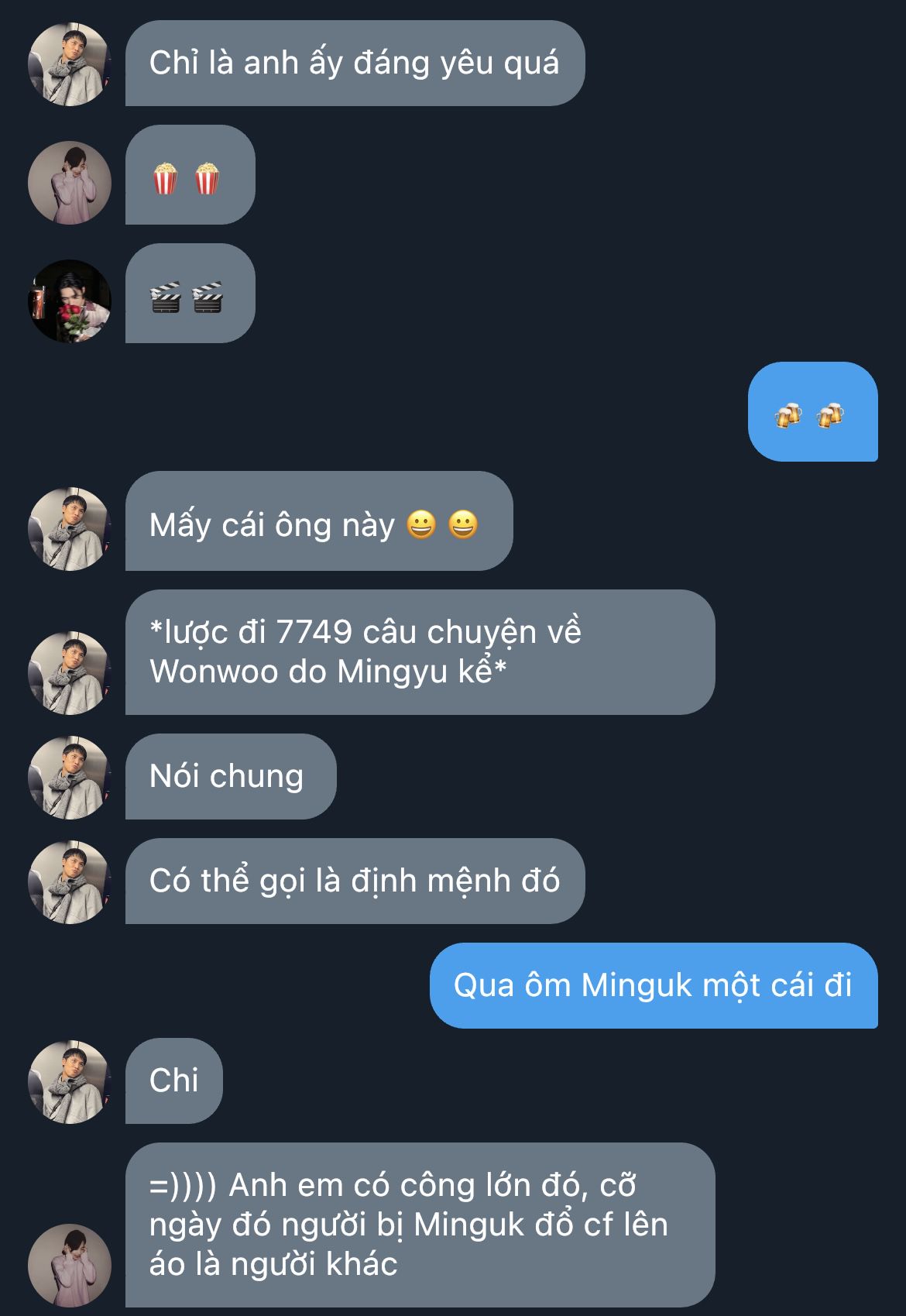Image resolution: width=906 pixels, height=1316 pixels.
Task: Open rose-photo avatar beside clapperboard emoji message
Action: click(70, 301)
